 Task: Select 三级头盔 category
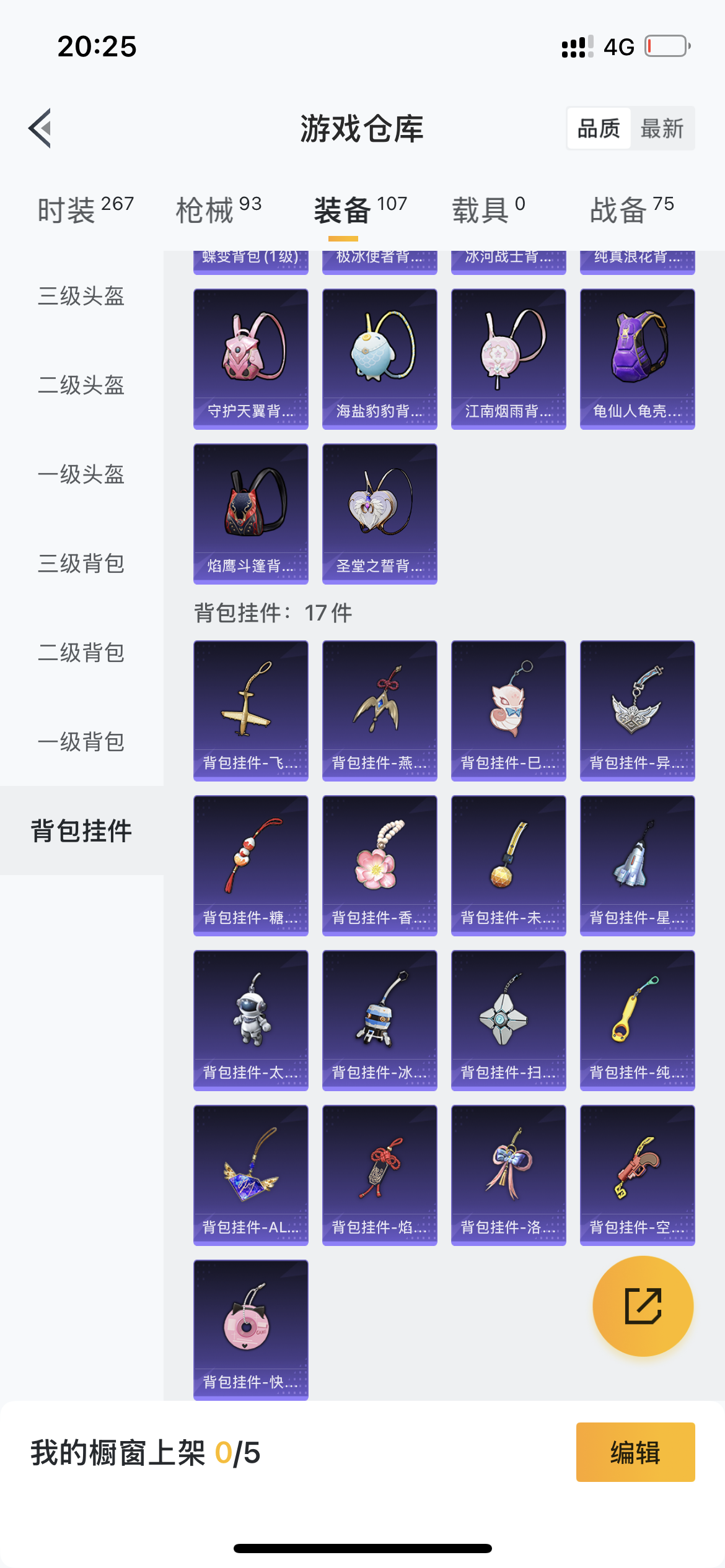point(81,296)
